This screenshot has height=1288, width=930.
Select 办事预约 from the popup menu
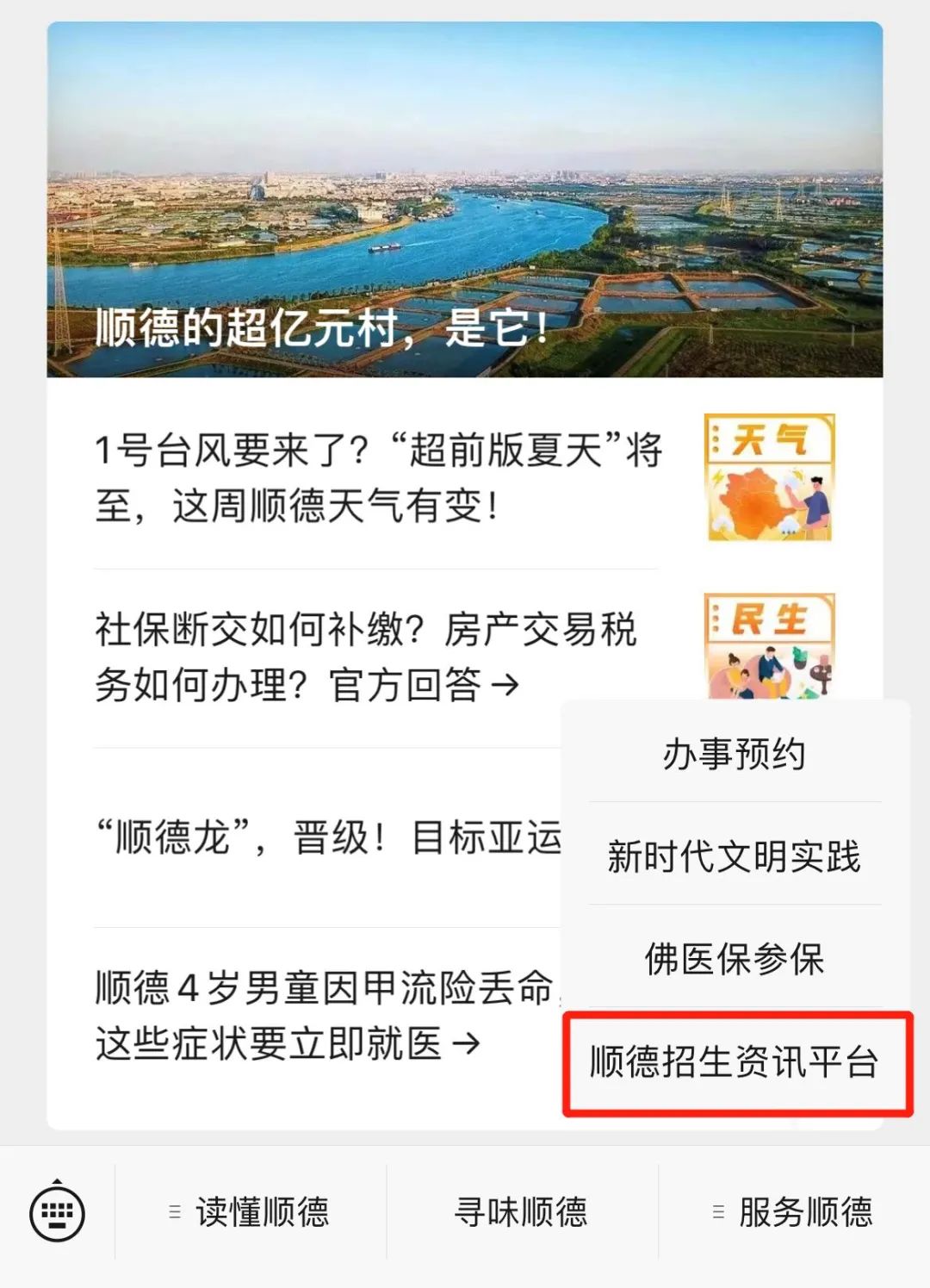click(736, 756)
